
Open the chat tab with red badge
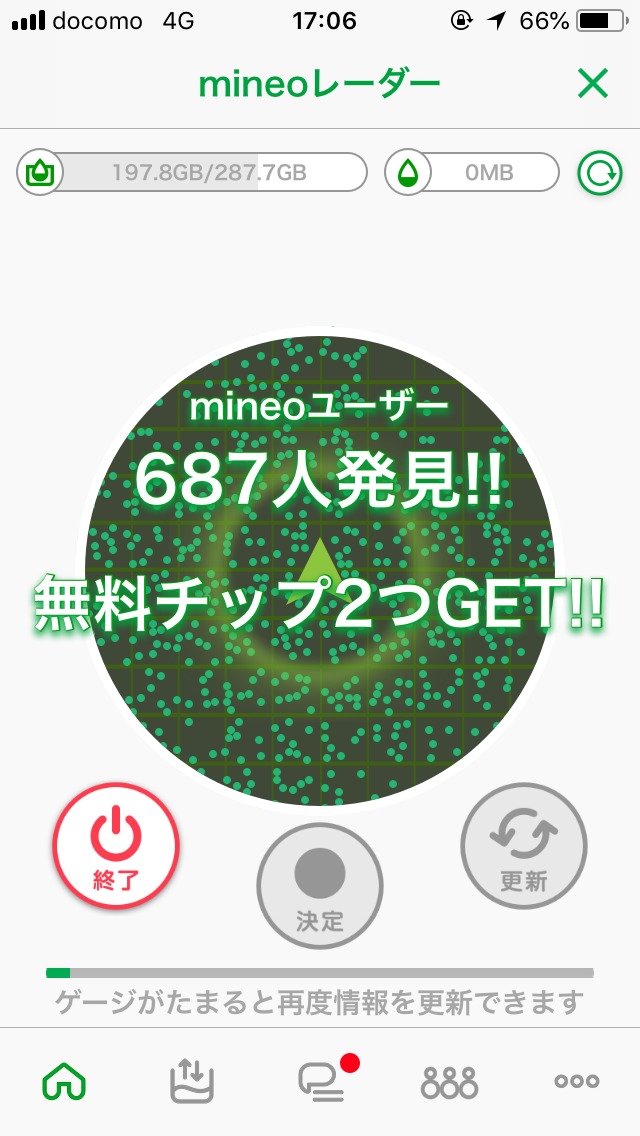320,1081
